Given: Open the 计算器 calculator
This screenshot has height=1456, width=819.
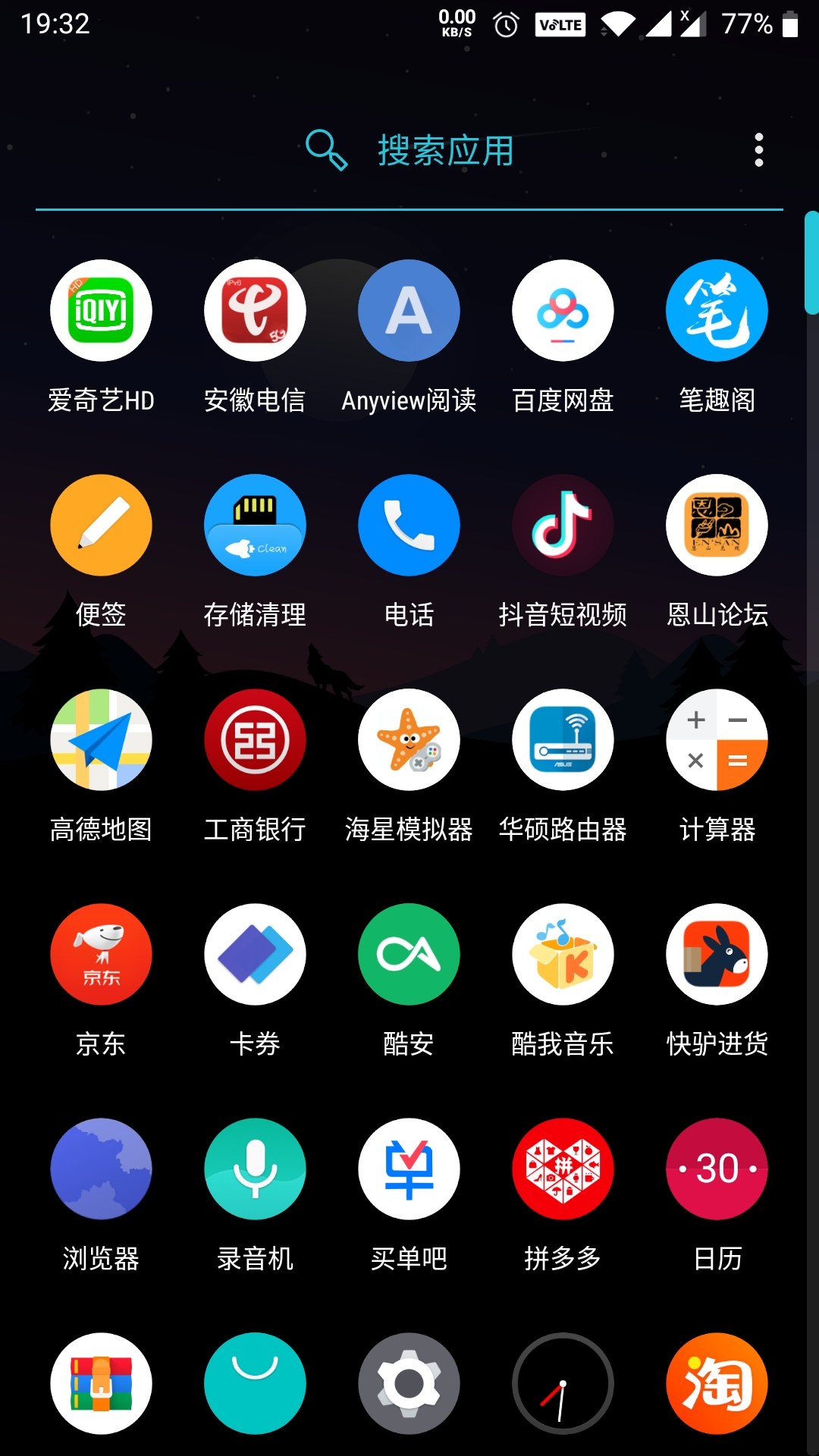Looking at the screenshot, I should (x=716, y=739).
